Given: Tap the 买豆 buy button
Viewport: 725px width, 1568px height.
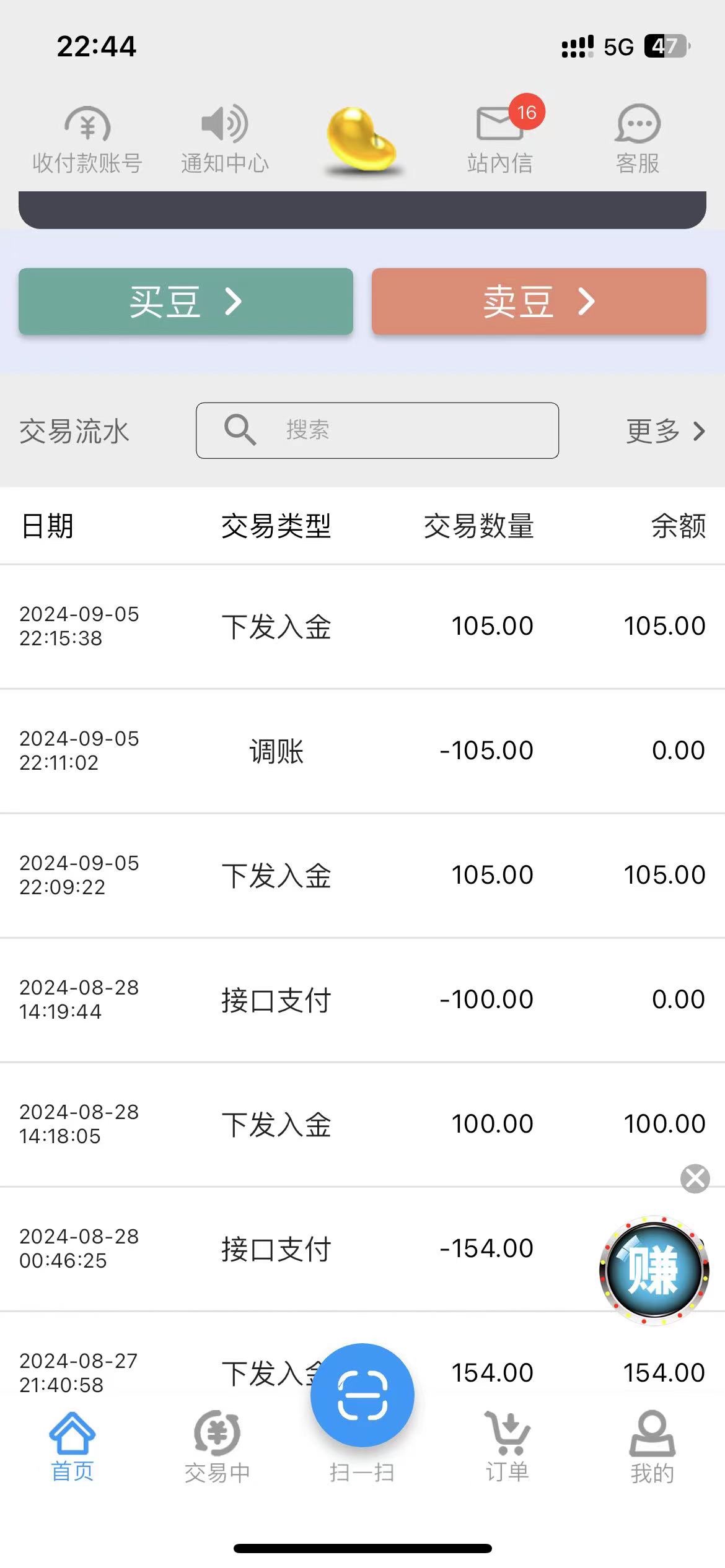Looking at the screenshot, I should [185, 302].
